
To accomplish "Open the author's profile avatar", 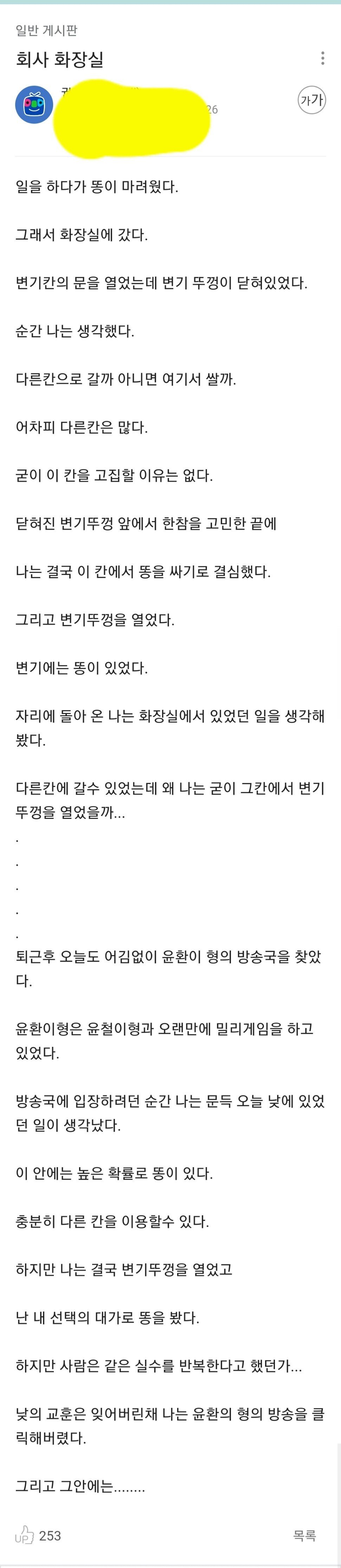I will 34,105.
